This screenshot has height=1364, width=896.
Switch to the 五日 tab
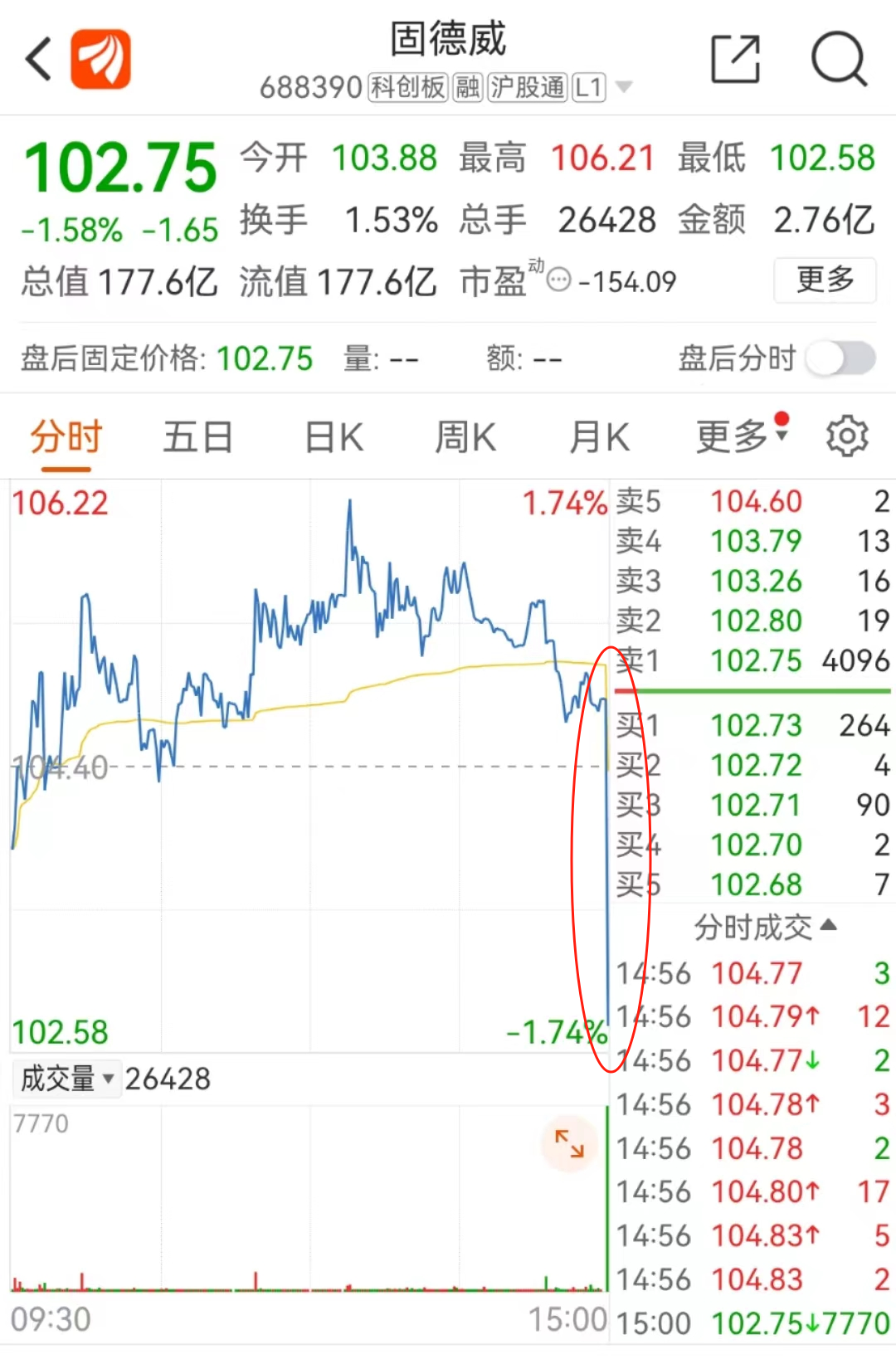pyautogui.click(x=197, y=437)
